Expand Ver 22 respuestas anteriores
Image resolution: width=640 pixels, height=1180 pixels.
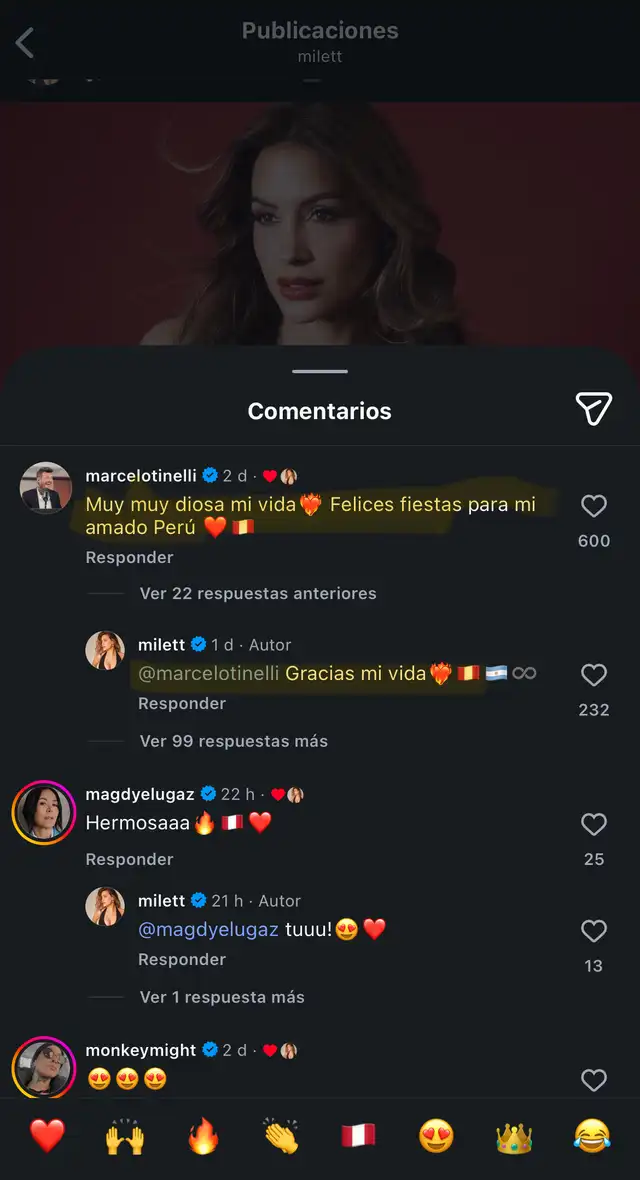pyautogui.click(x=258, y=594)
